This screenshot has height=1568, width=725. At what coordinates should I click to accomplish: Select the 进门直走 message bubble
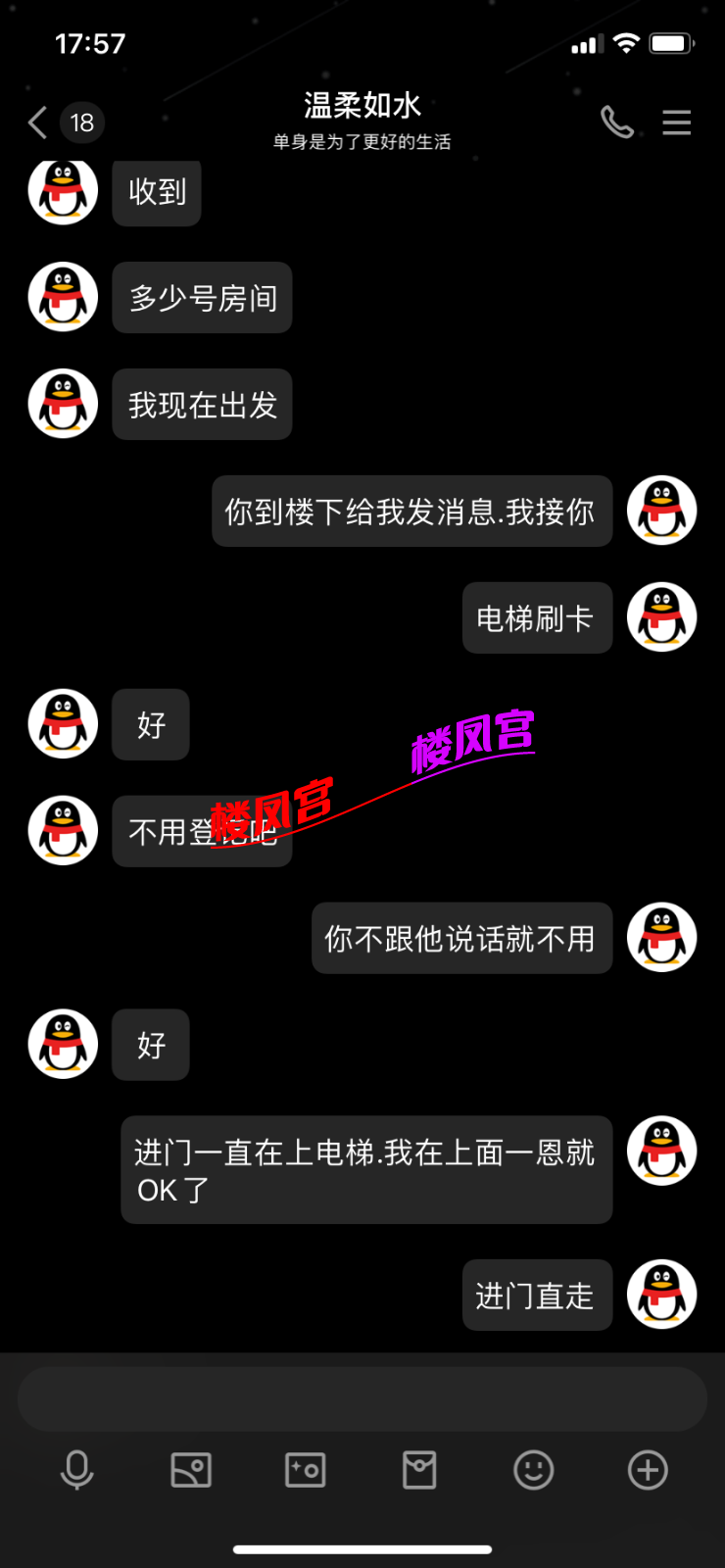[x=537, y=1295]
